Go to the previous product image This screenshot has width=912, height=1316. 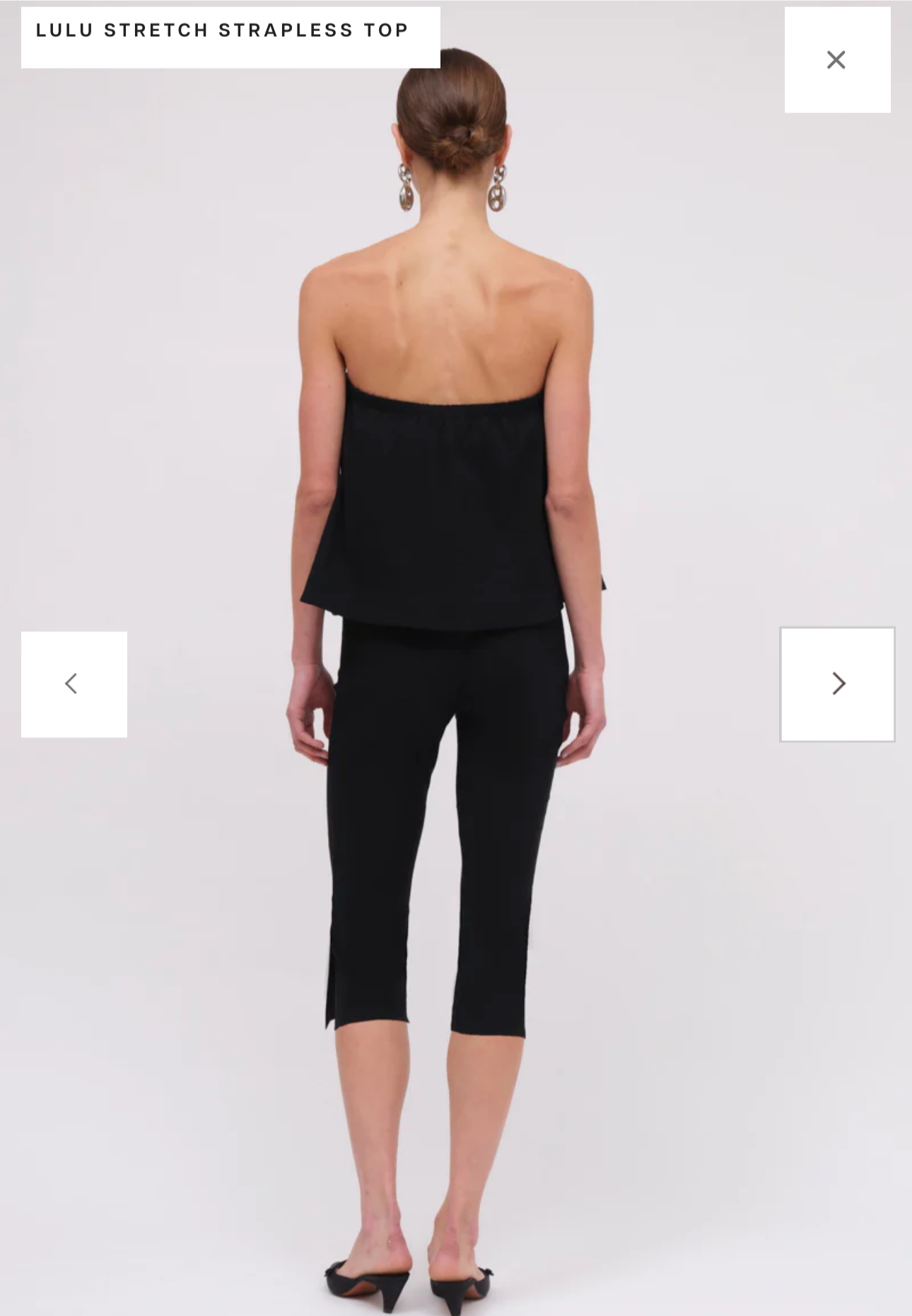pos(74,684)
